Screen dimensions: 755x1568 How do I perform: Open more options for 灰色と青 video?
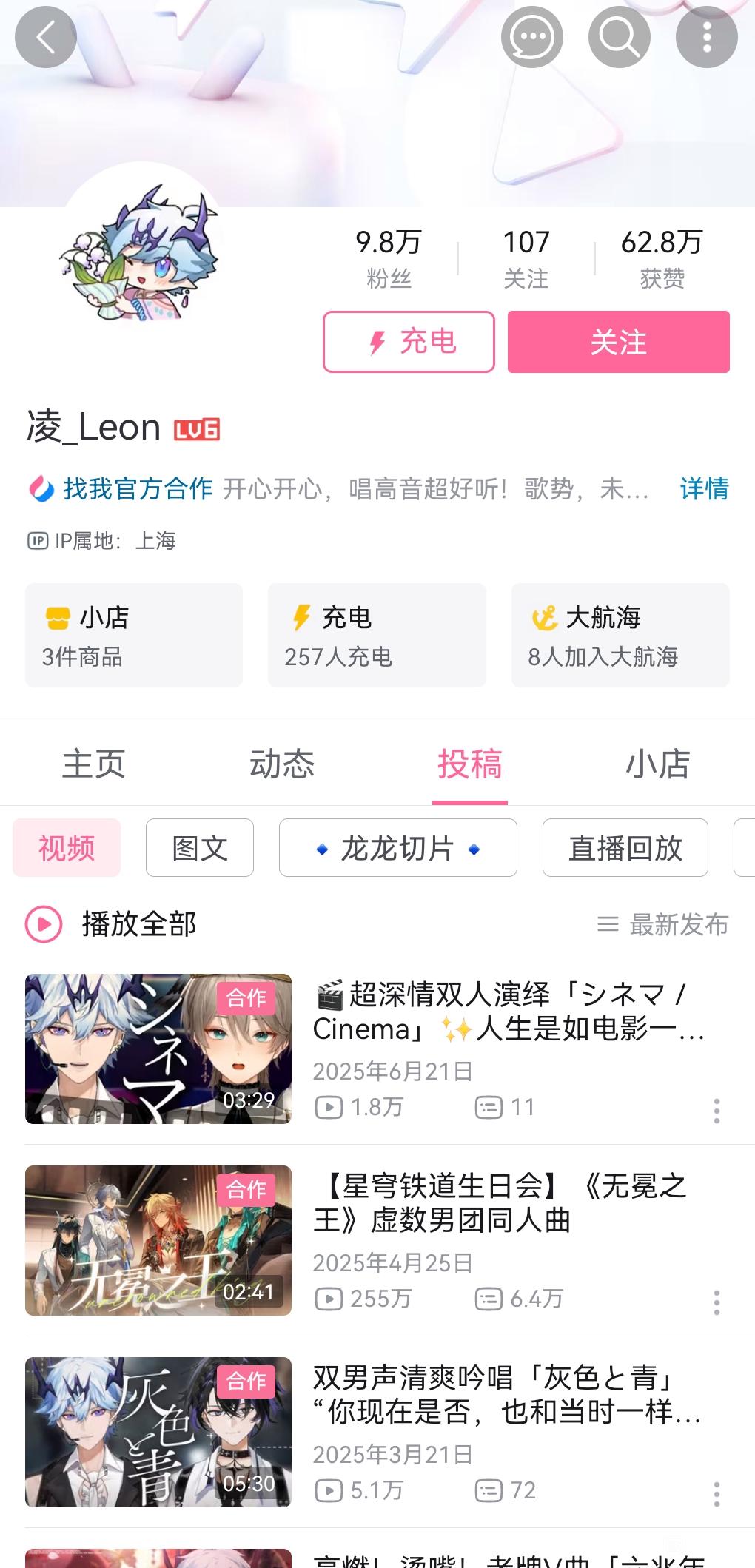tap(717, 1494)
